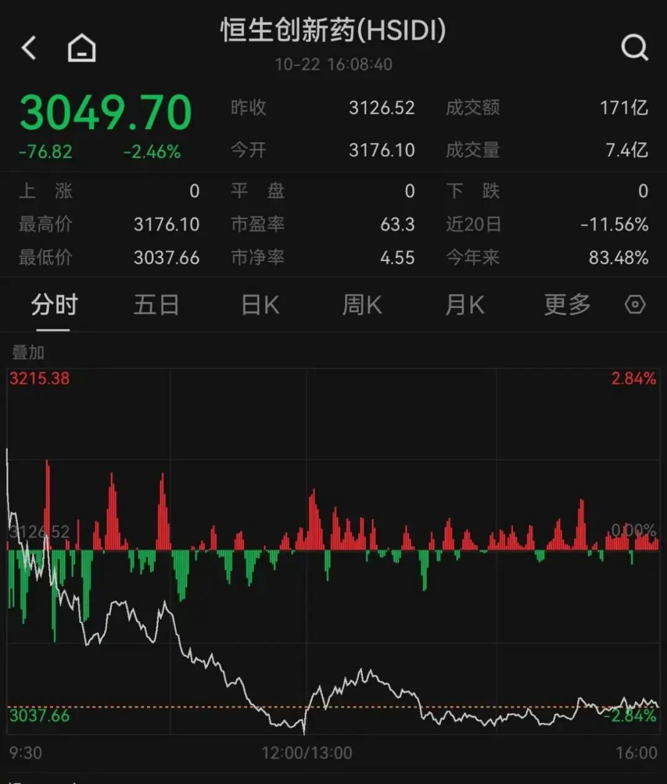Open the 更多 chart options
This screenshot has width=667, height=784.
(567, 305)
